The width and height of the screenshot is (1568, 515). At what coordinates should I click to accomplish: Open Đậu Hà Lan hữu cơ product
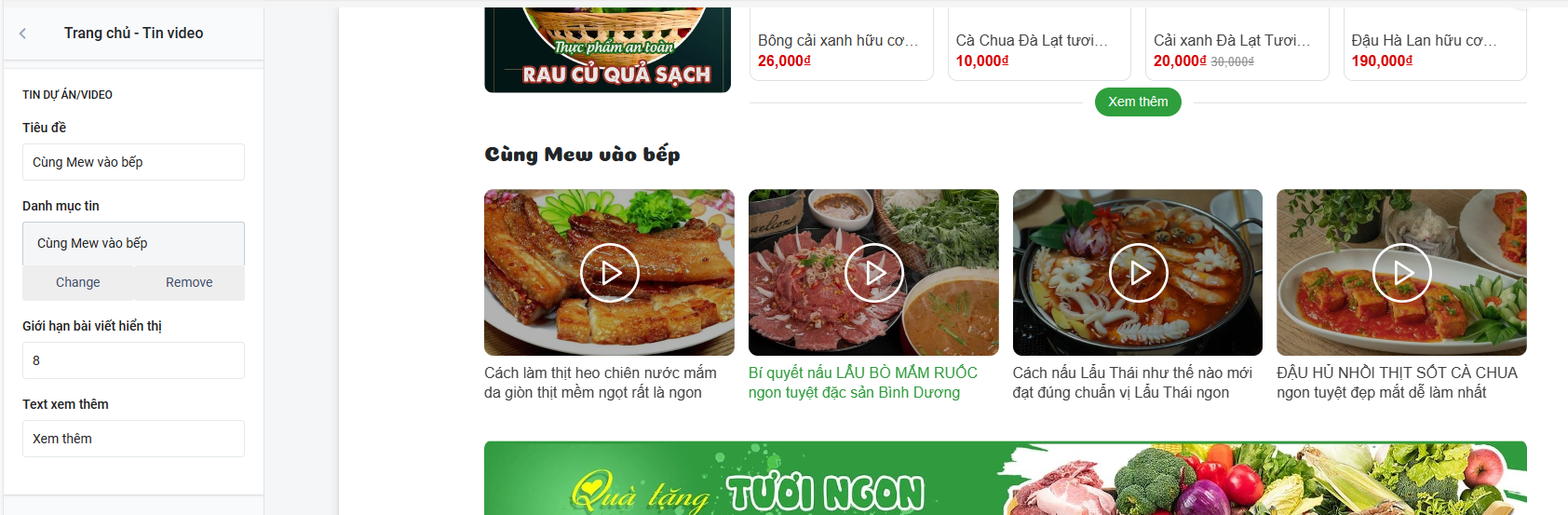click(x=1424, y=41)
